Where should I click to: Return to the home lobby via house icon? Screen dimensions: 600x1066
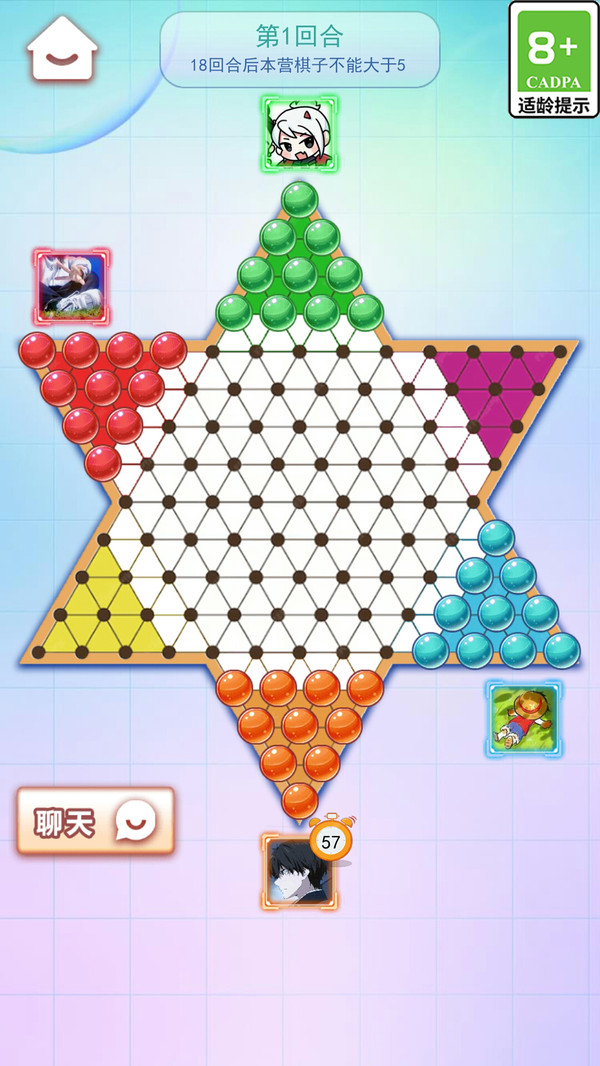pos(63,49)
